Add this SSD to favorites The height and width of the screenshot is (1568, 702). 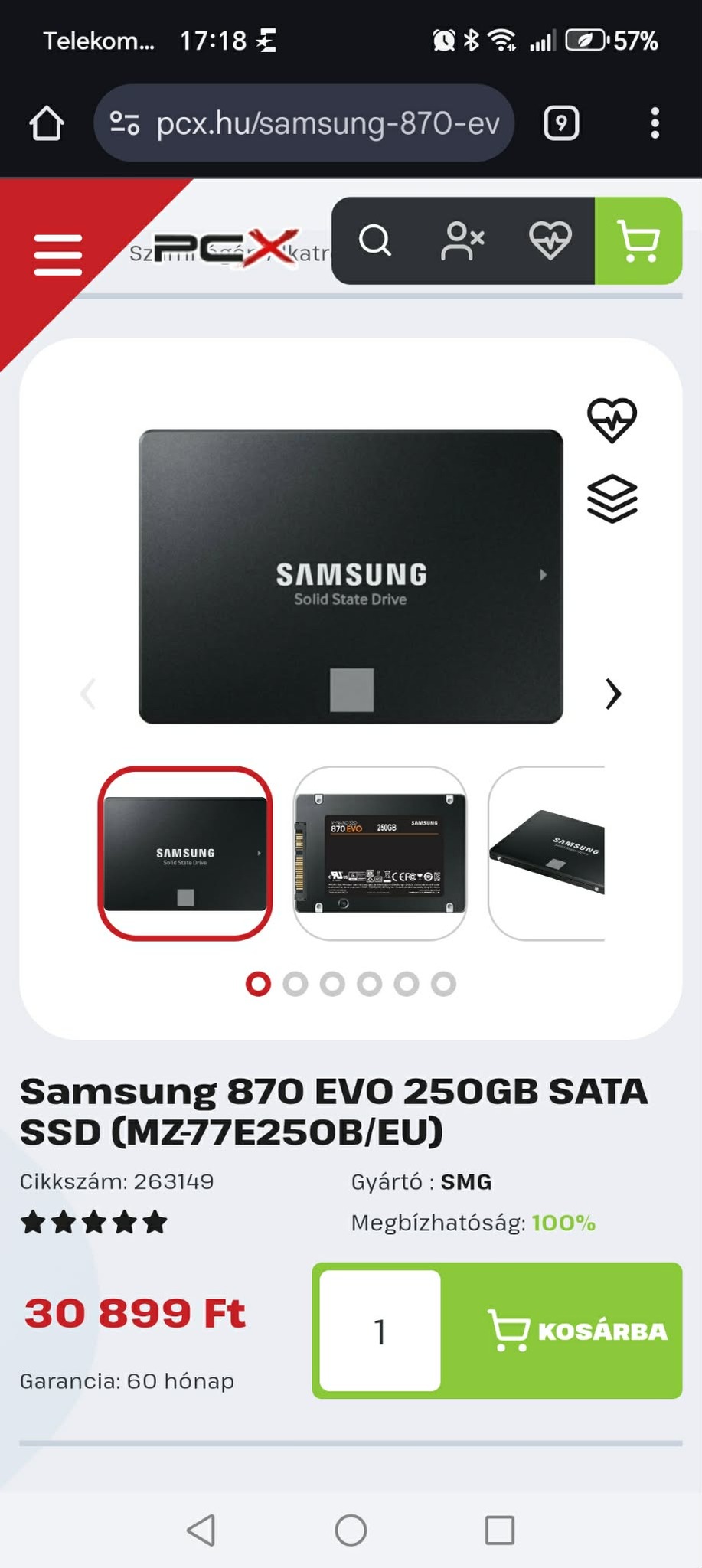click(612, 420)
